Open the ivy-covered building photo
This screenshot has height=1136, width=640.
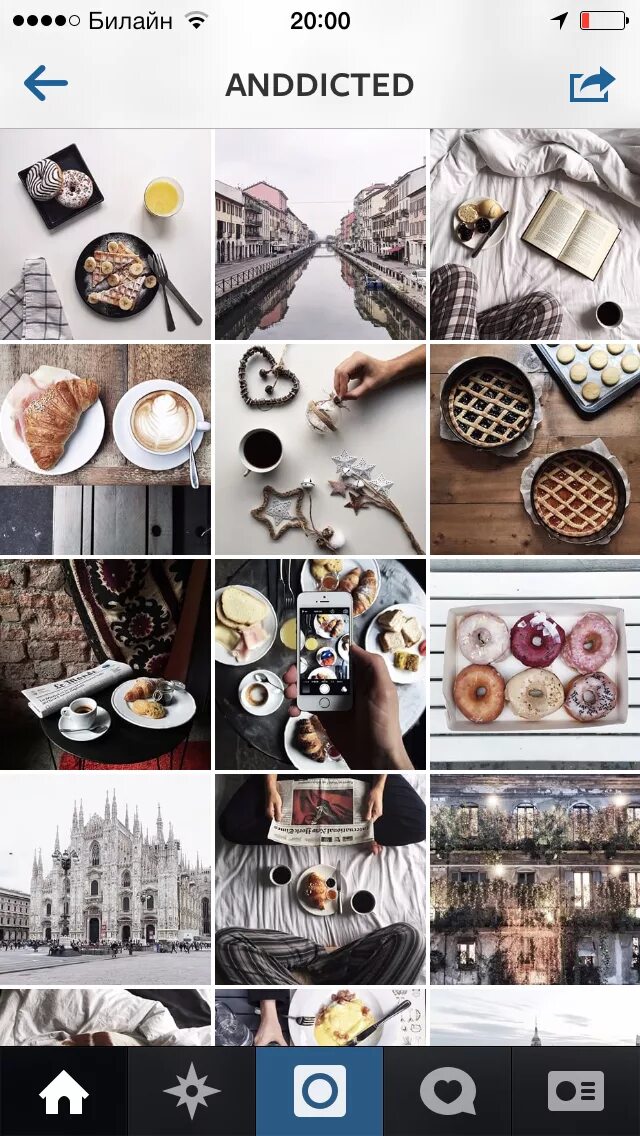(x=535, y=879)
